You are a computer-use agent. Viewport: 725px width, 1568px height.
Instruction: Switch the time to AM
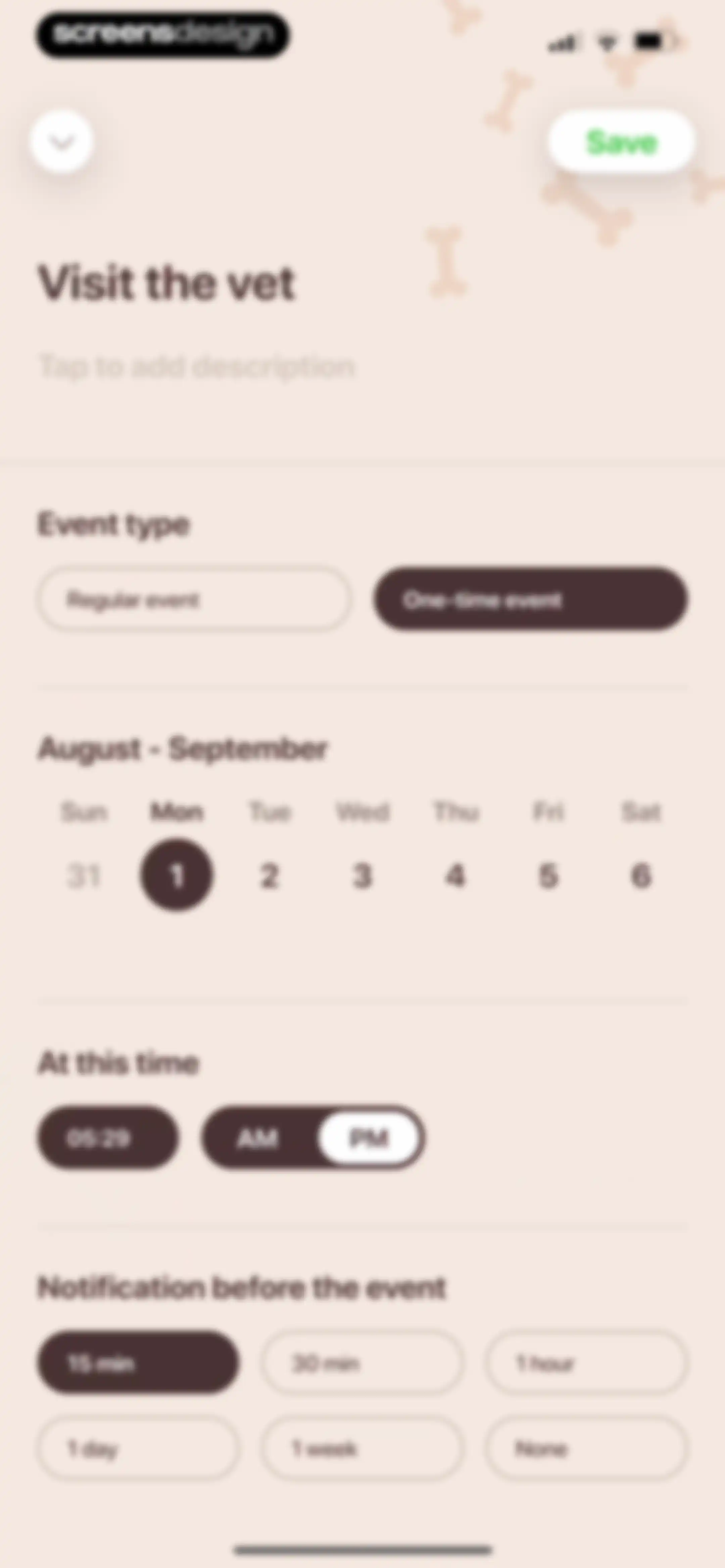pyautogui.click(x=257, y=1138)
